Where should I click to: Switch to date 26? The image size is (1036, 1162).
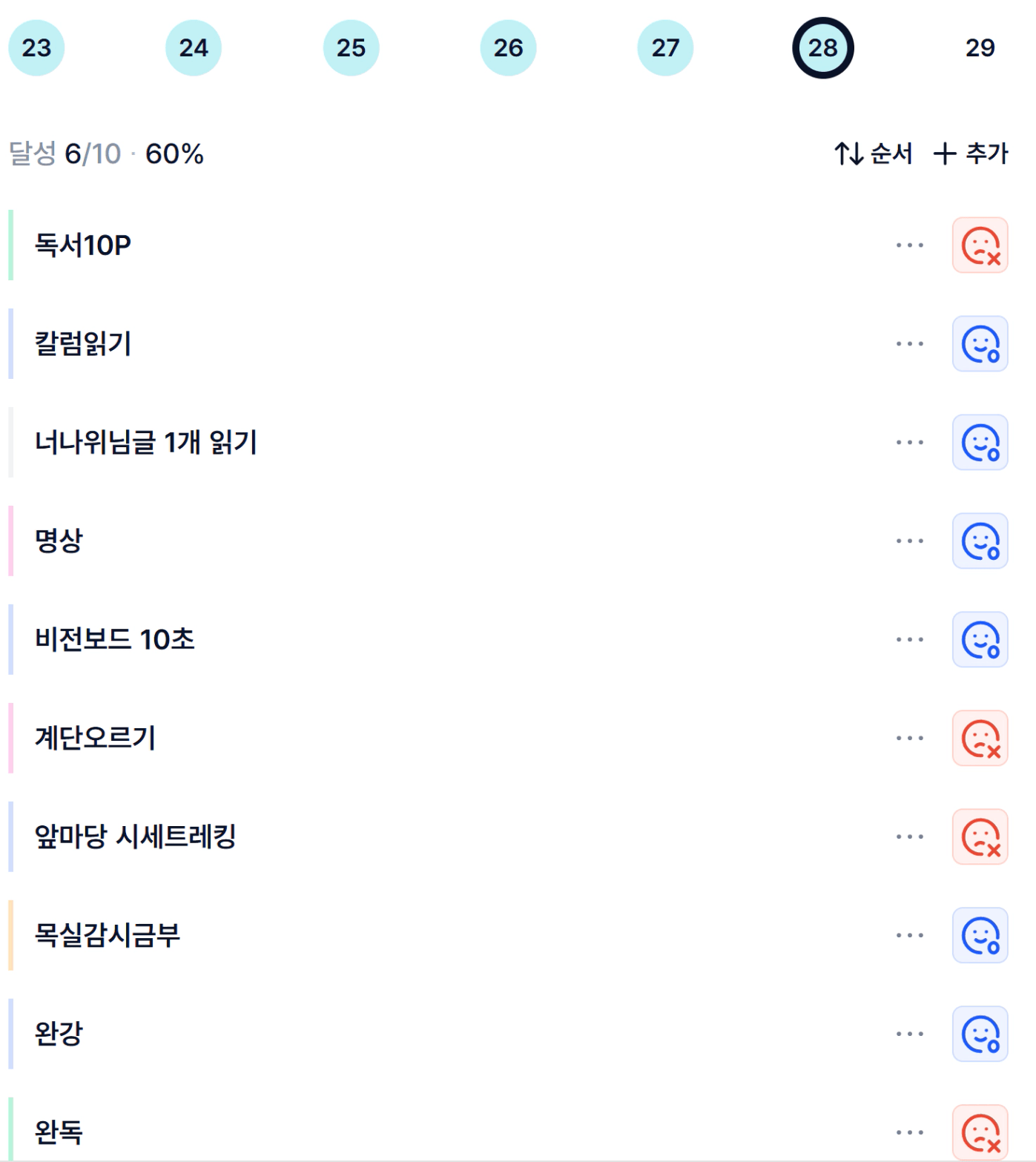pos(508,48)
